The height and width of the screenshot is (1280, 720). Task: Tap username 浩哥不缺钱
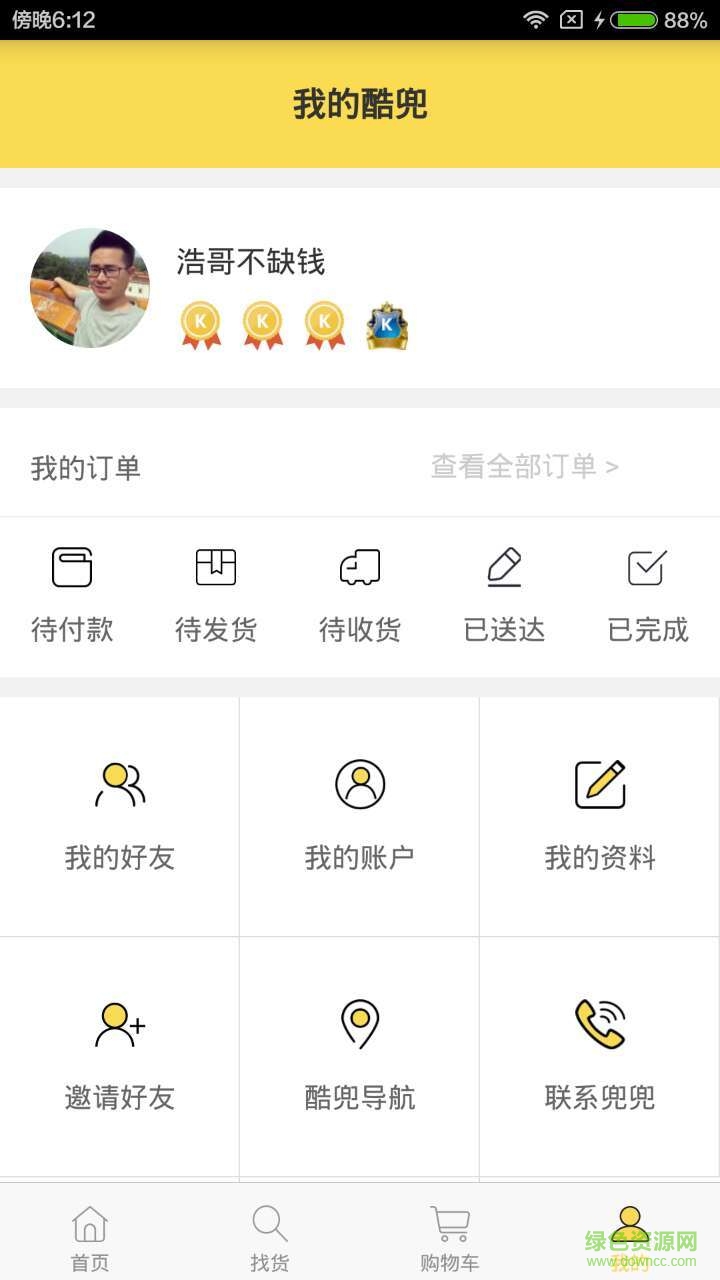pyautogui.click(x=250, y=262)
